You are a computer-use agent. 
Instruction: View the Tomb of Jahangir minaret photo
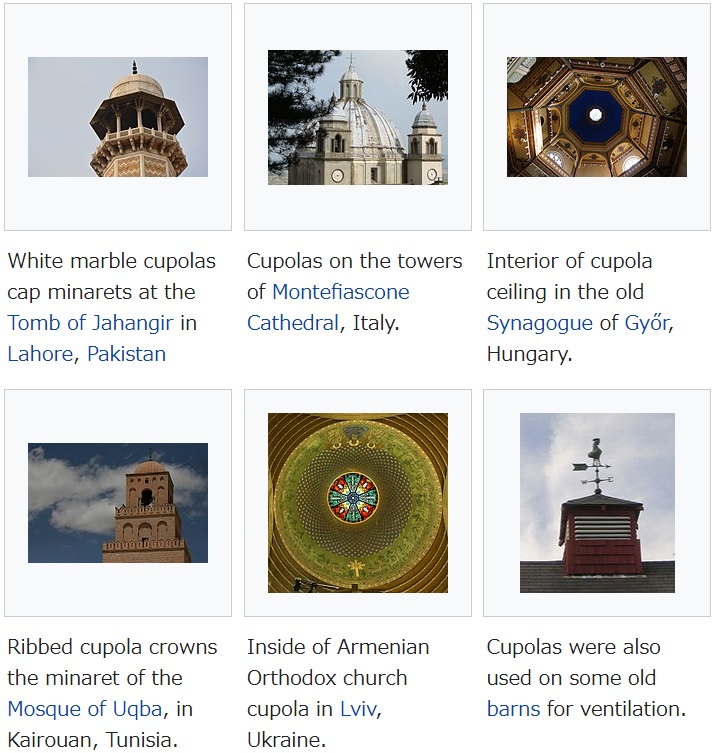pyautogui.click(x=118, y=117)
